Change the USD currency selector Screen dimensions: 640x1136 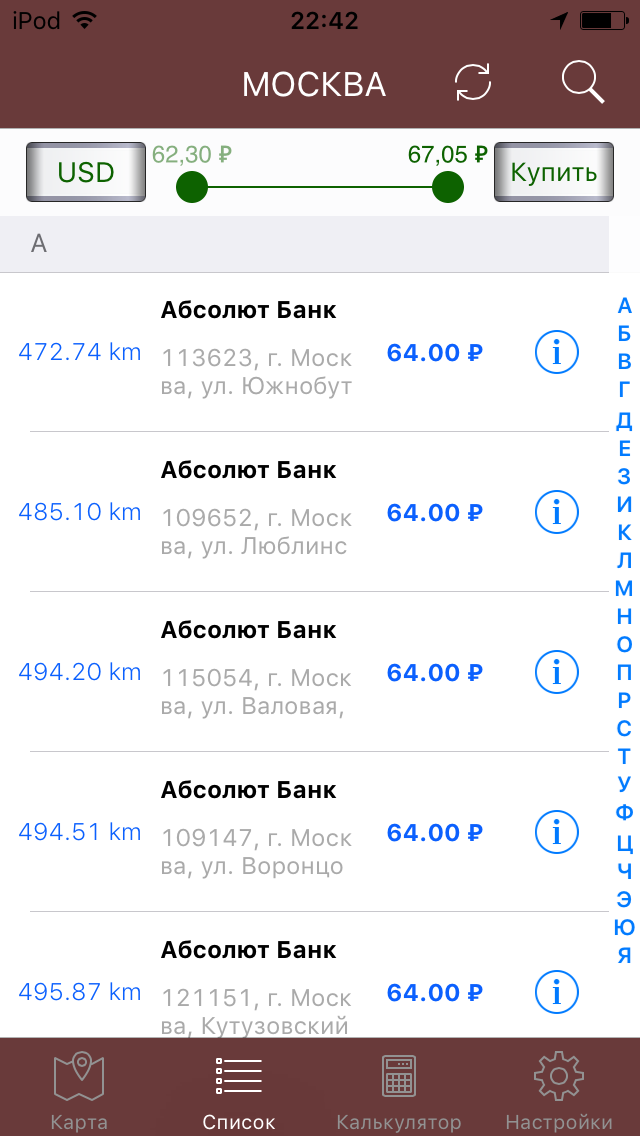coord(85,173)
